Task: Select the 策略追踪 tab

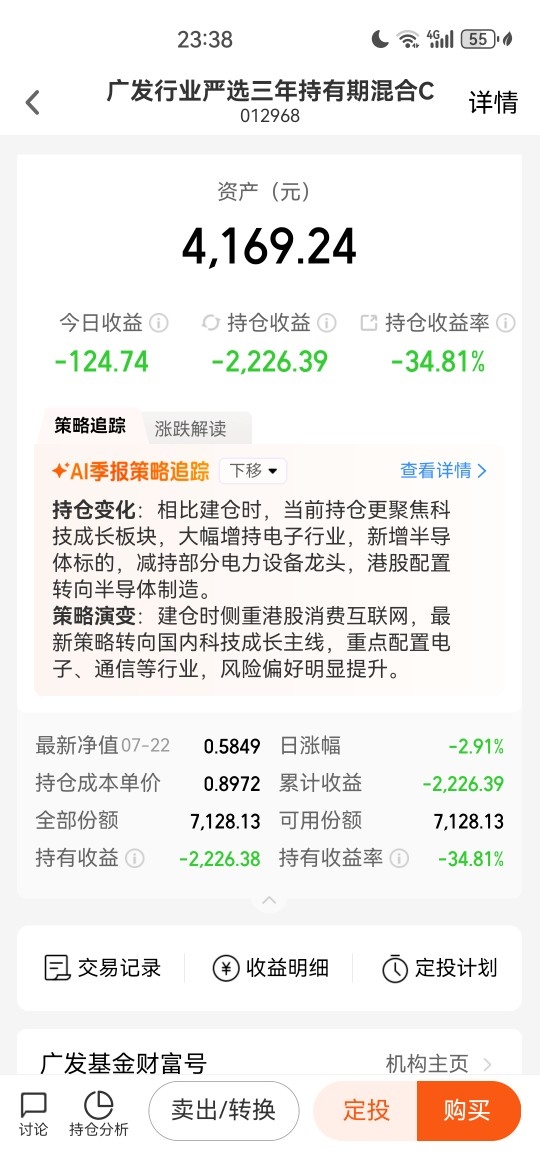Action: pos(90,426)
